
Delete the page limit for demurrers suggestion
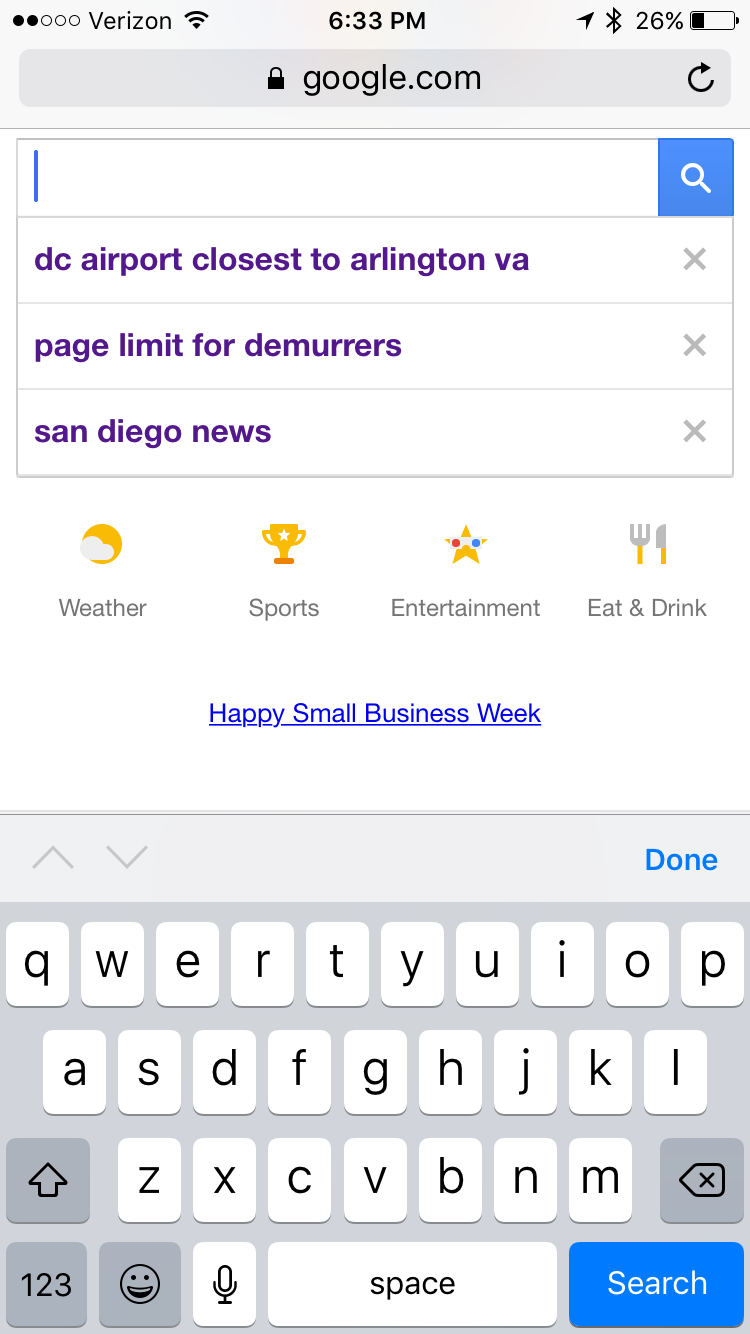coord(694,346)
